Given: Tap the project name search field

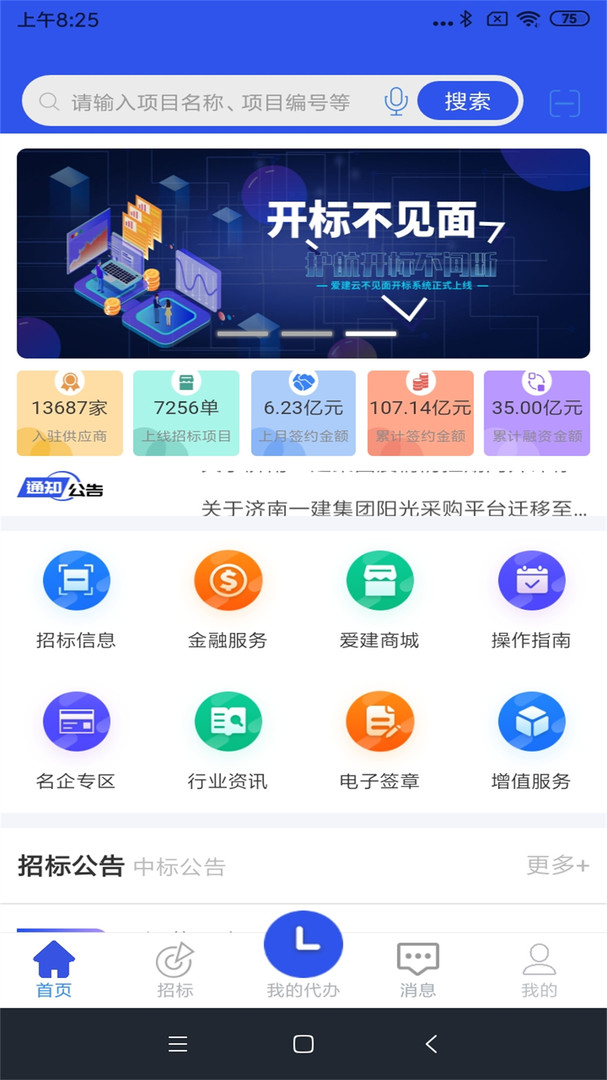Looking at the screenshot, I should pos(210,102).
